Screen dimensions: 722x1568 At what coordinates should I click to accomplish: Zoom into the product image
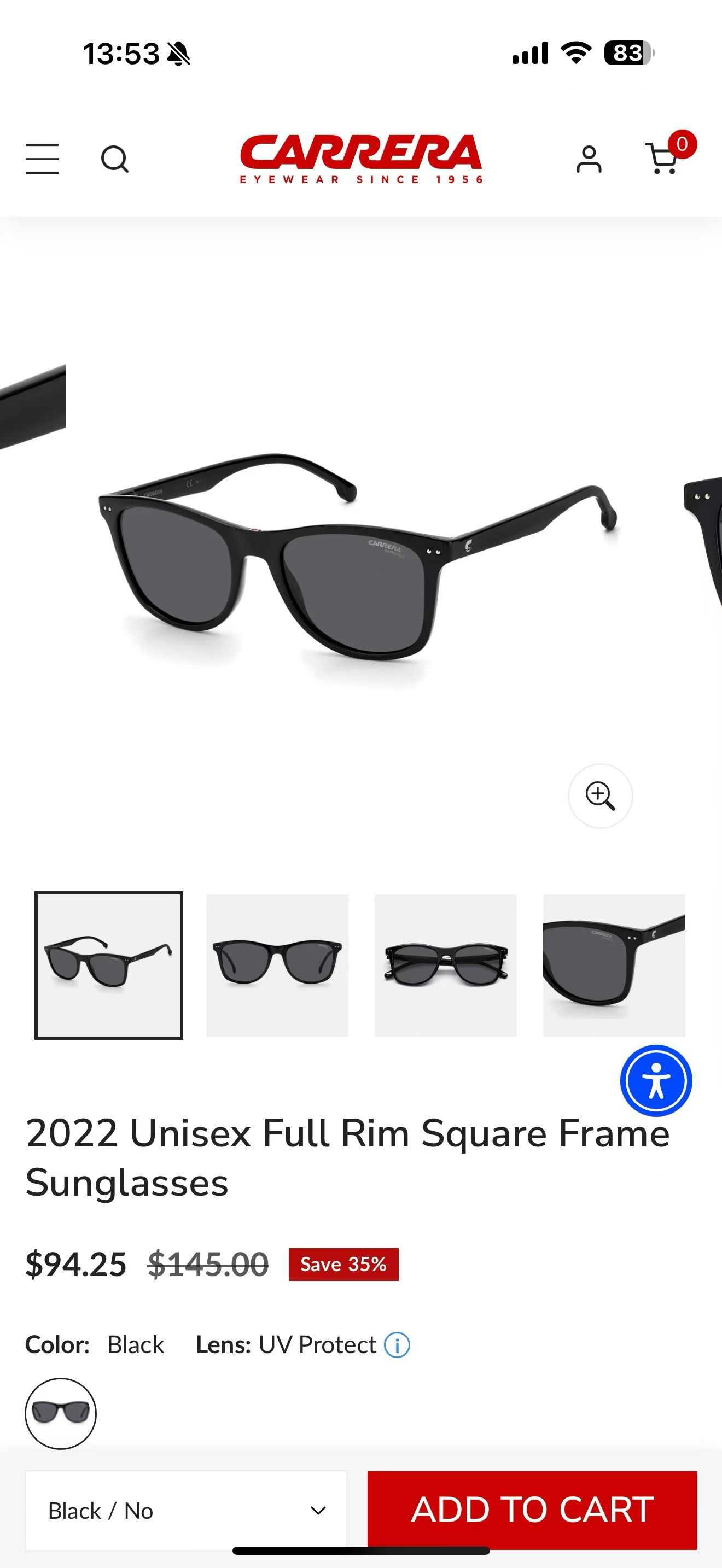coord(600,795)
